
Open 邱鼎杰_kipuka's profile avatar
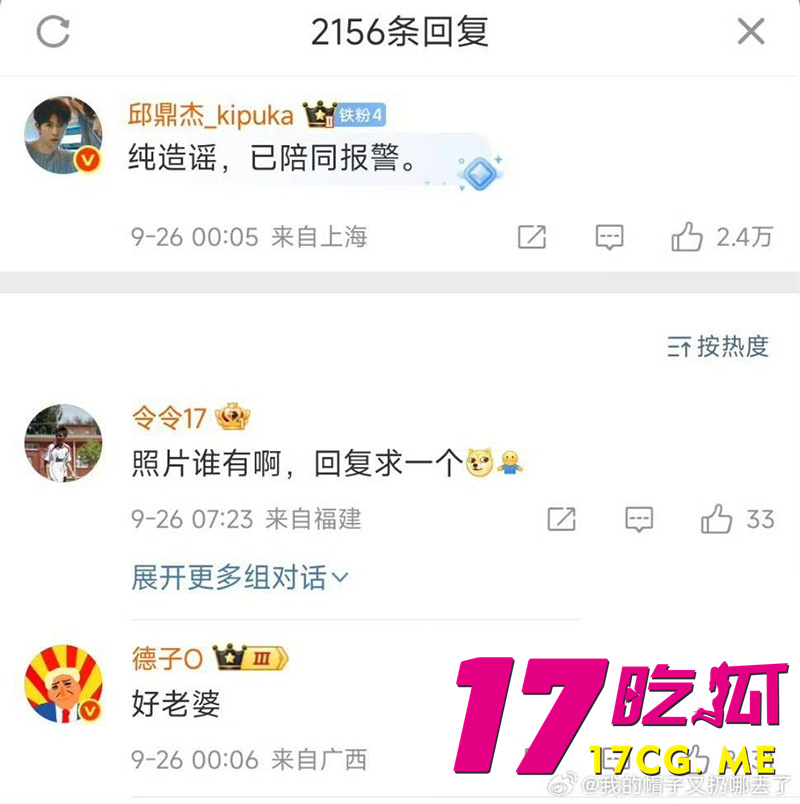pyautogui.click(x=63, y=135)
